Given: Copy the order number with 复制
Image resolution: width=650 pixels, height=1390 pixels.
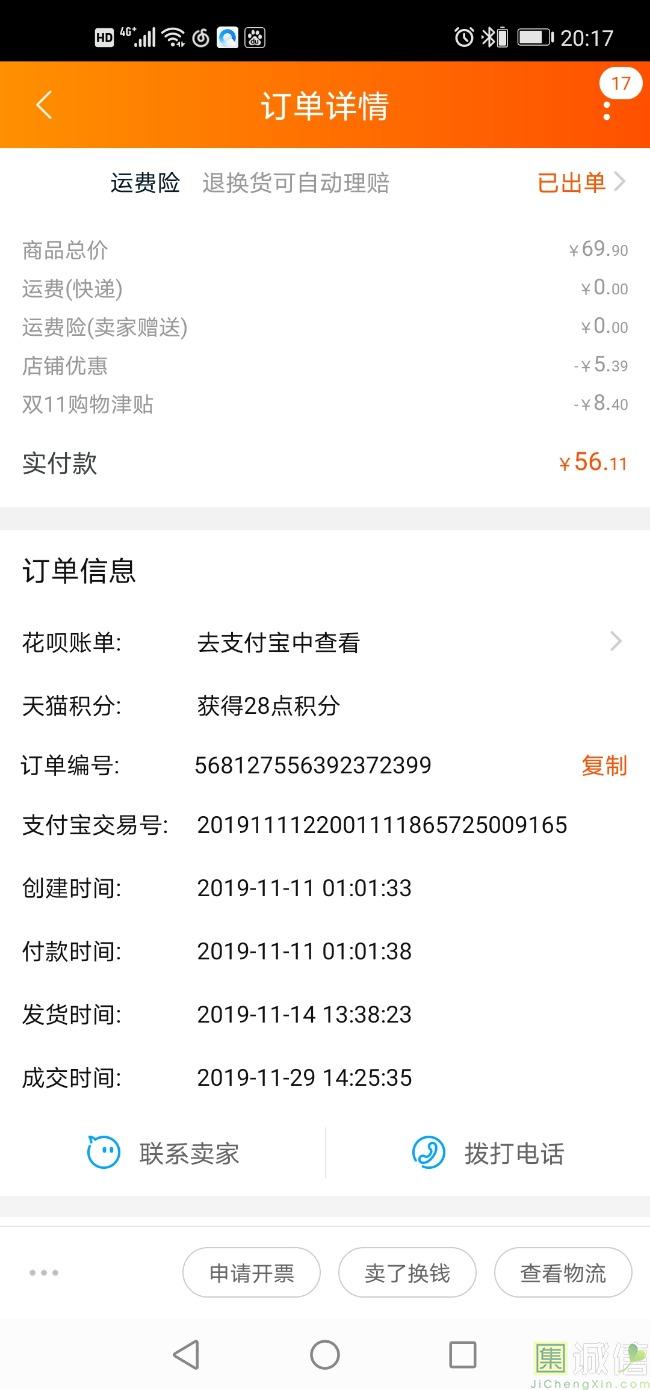Looking at the screenshot, I should [x=604, y=766].
